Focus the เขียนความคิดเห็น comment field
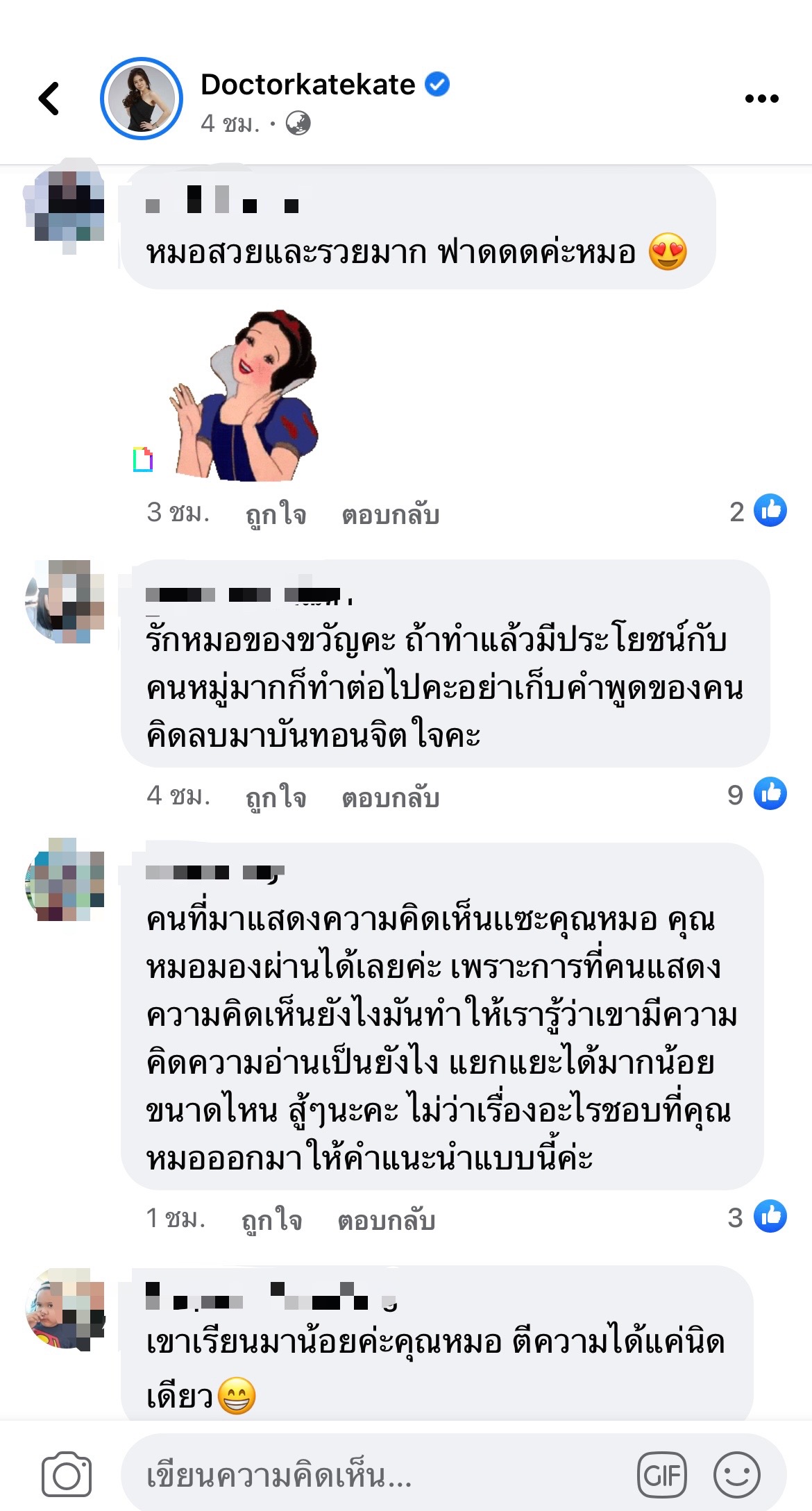812x1511 pixels. click(375, 1474)
